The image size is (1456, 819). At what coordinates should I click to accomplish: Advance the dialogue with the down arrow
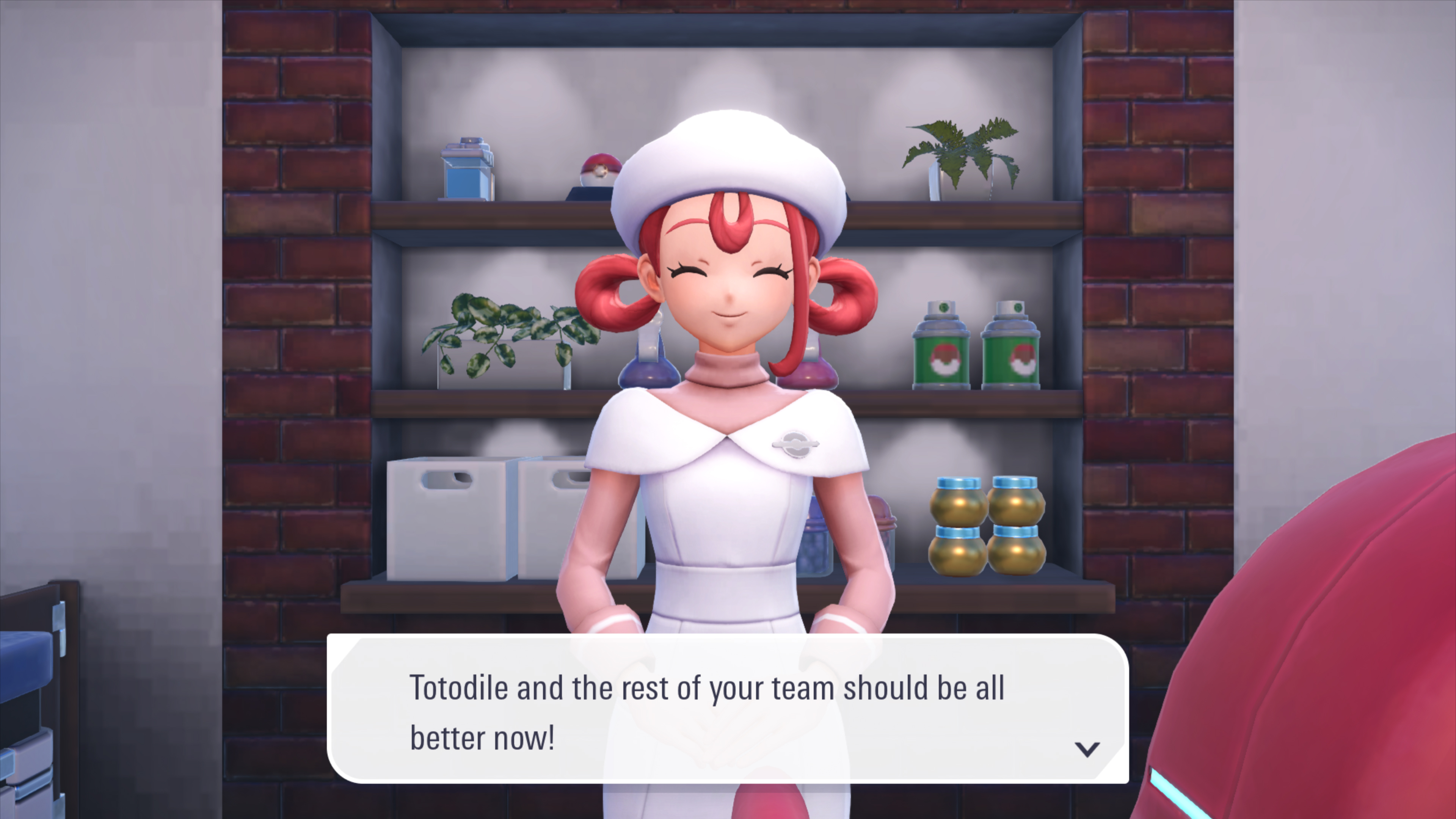tap(1086, 750)
